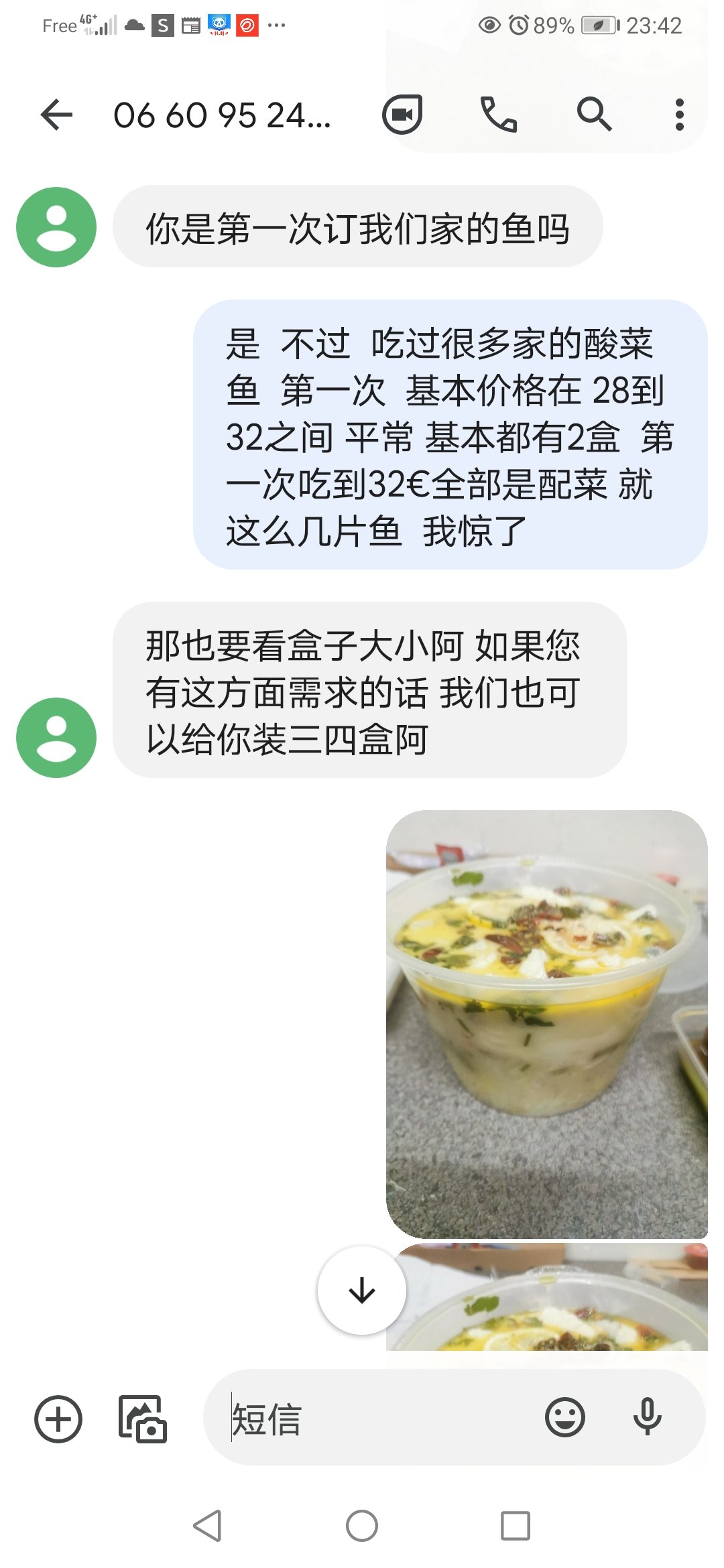Open recent apps with the square button
This screenshot has height=1568, width=724.
(x=516, y=1526)
